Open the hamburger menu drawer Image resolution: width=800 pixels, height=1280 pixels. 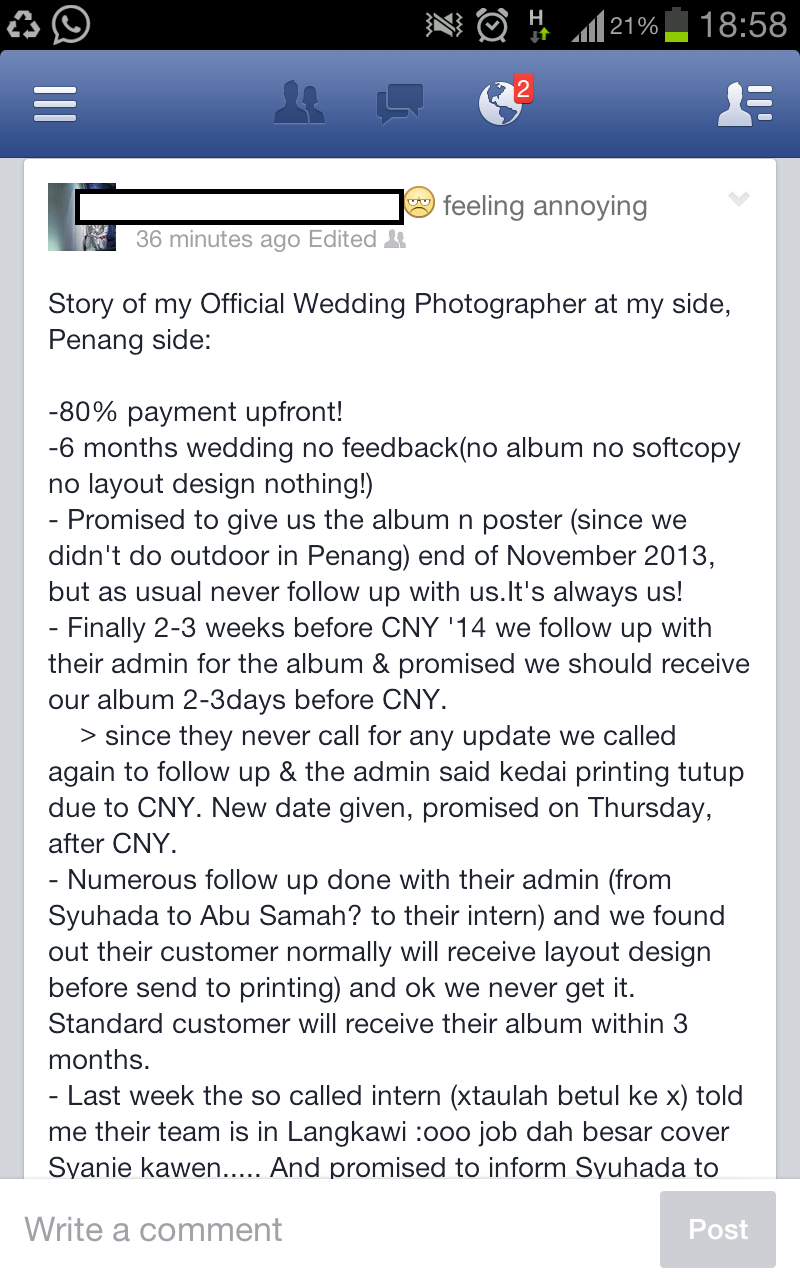(55, 104)
